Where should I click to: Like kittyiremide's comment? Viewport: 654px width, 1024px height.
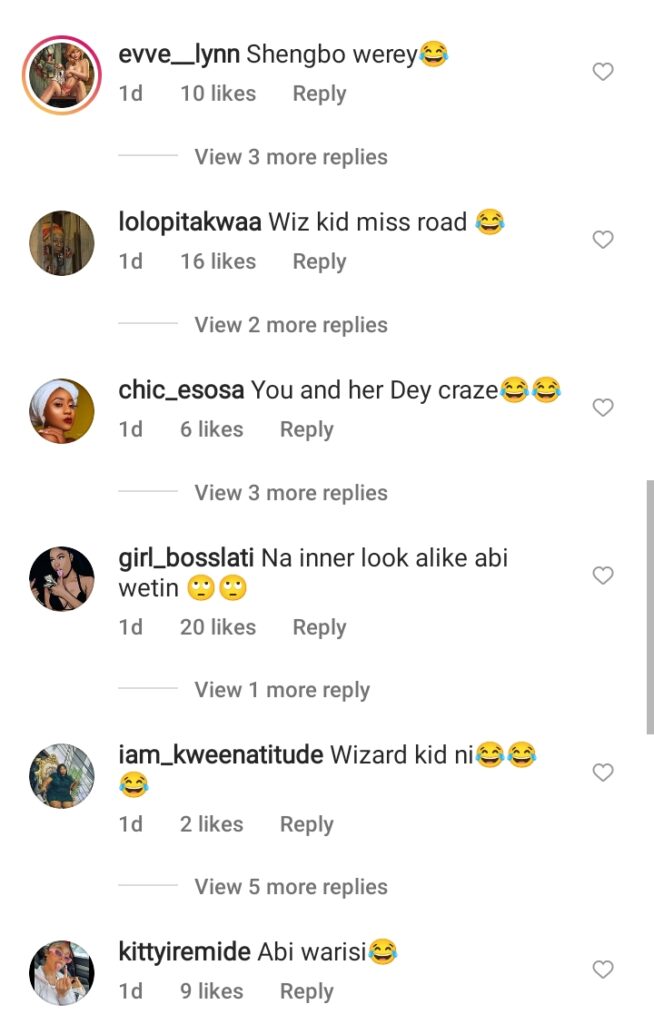point(603,970)
